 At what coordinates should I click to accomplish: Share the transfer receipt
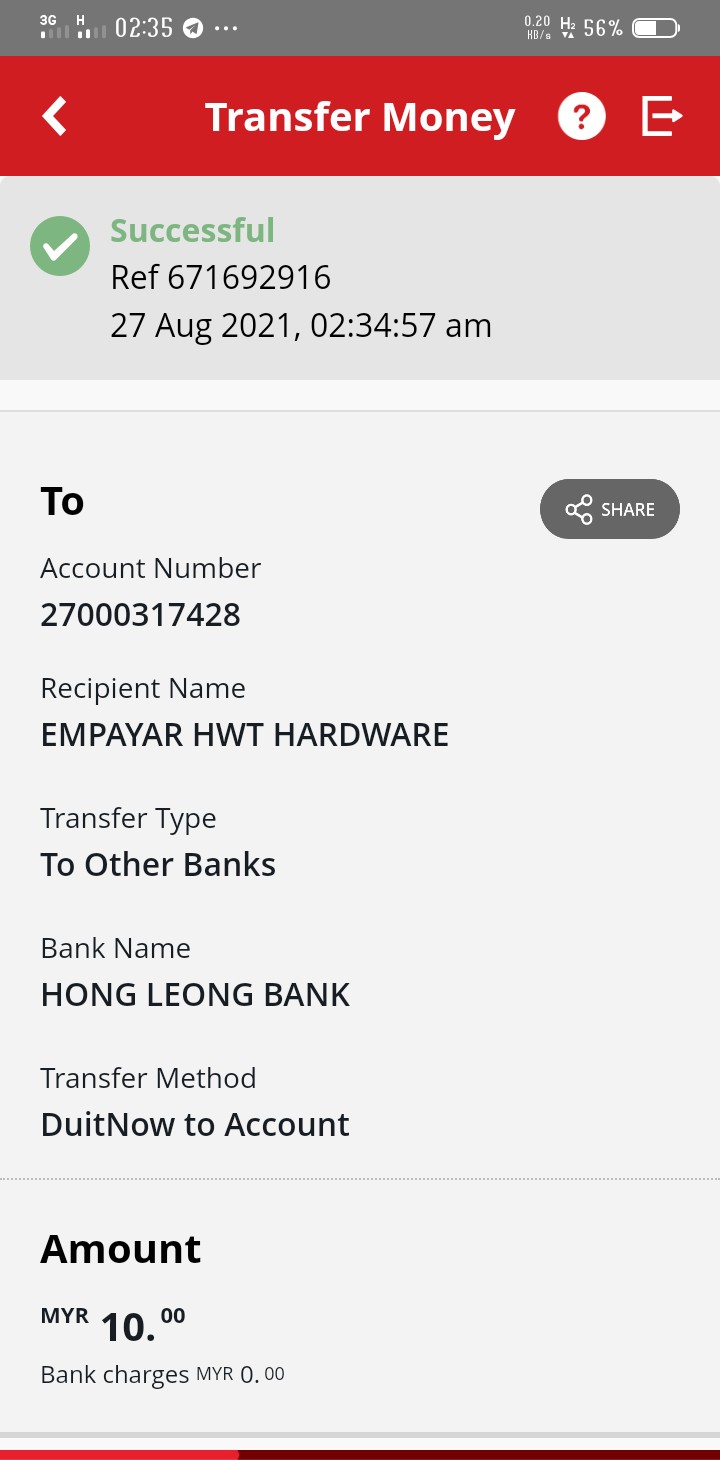[x=610, y=509]
